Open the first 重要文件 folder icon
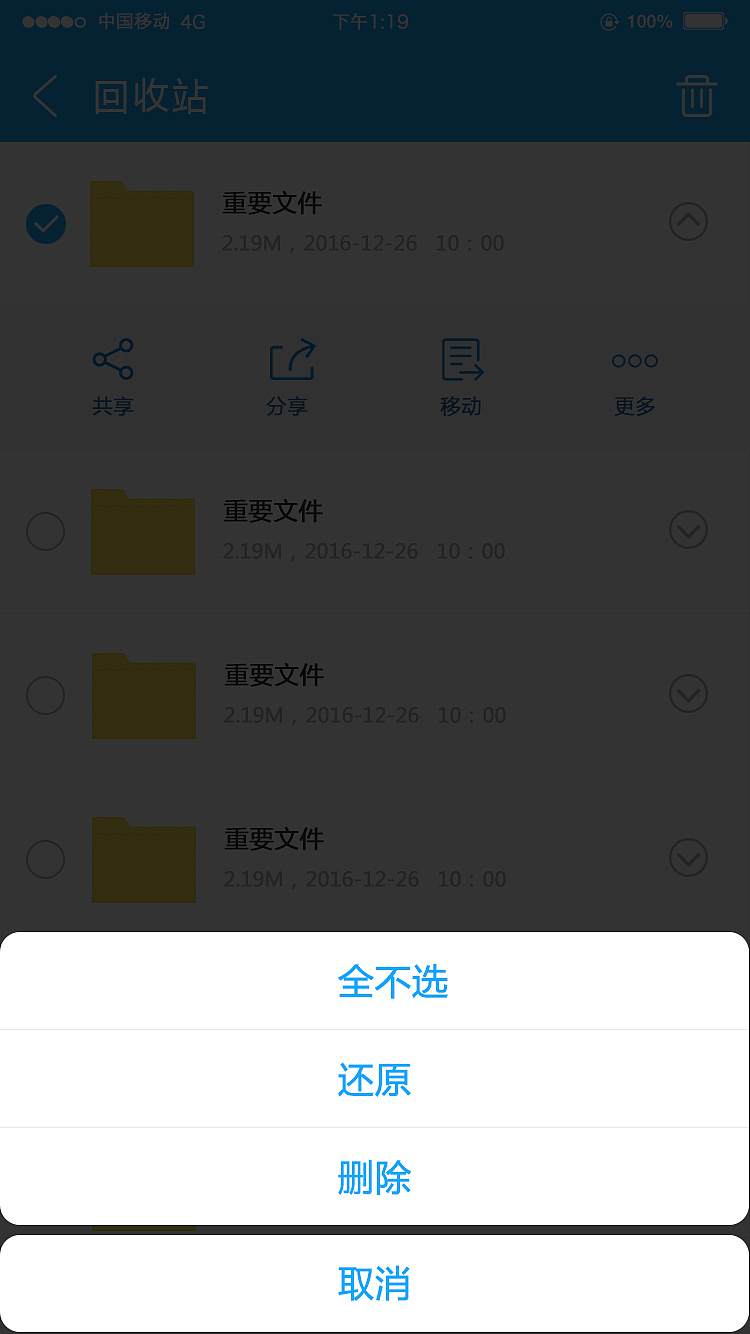This screenshot has height=1334, width=750. tap(142, 224)
